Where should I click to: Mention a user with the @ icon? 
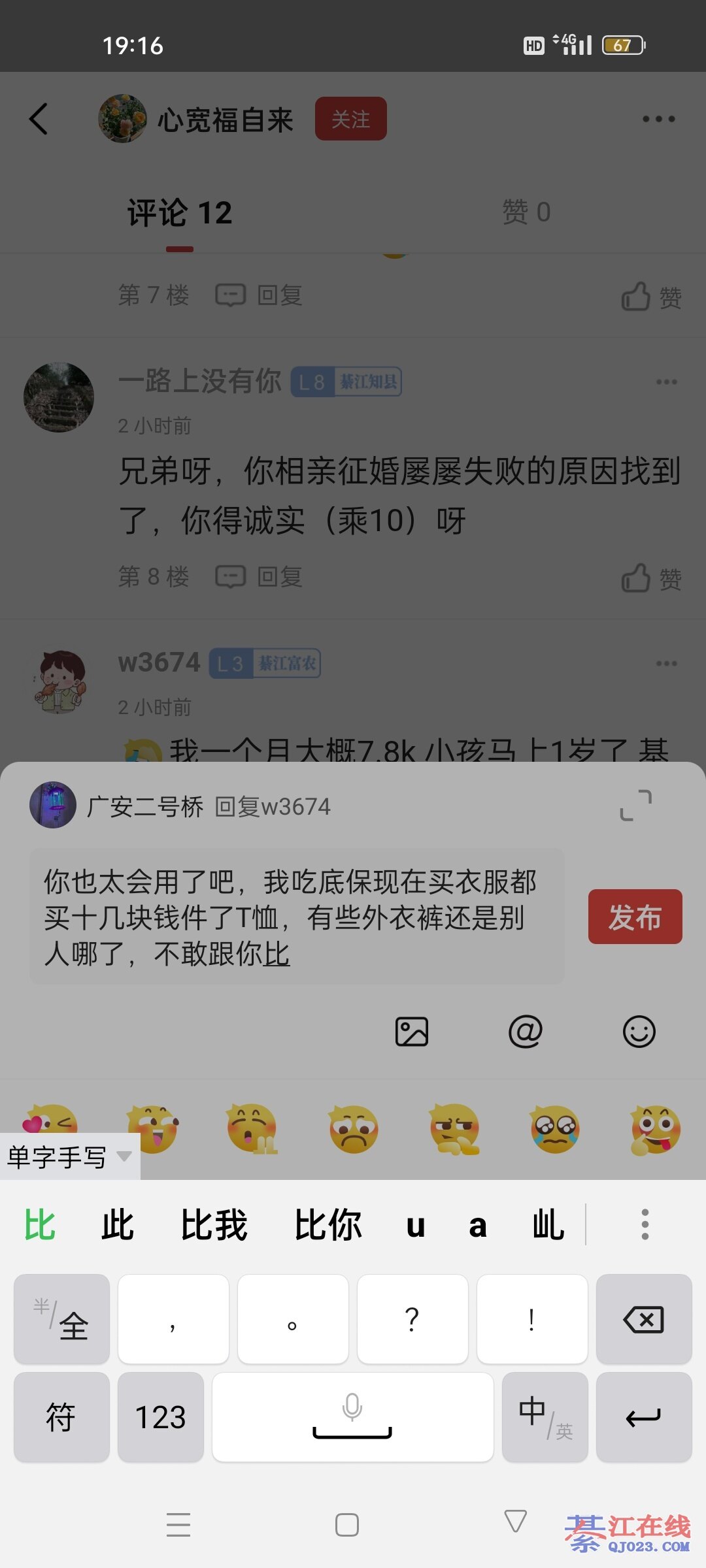tap(526, 1032)
